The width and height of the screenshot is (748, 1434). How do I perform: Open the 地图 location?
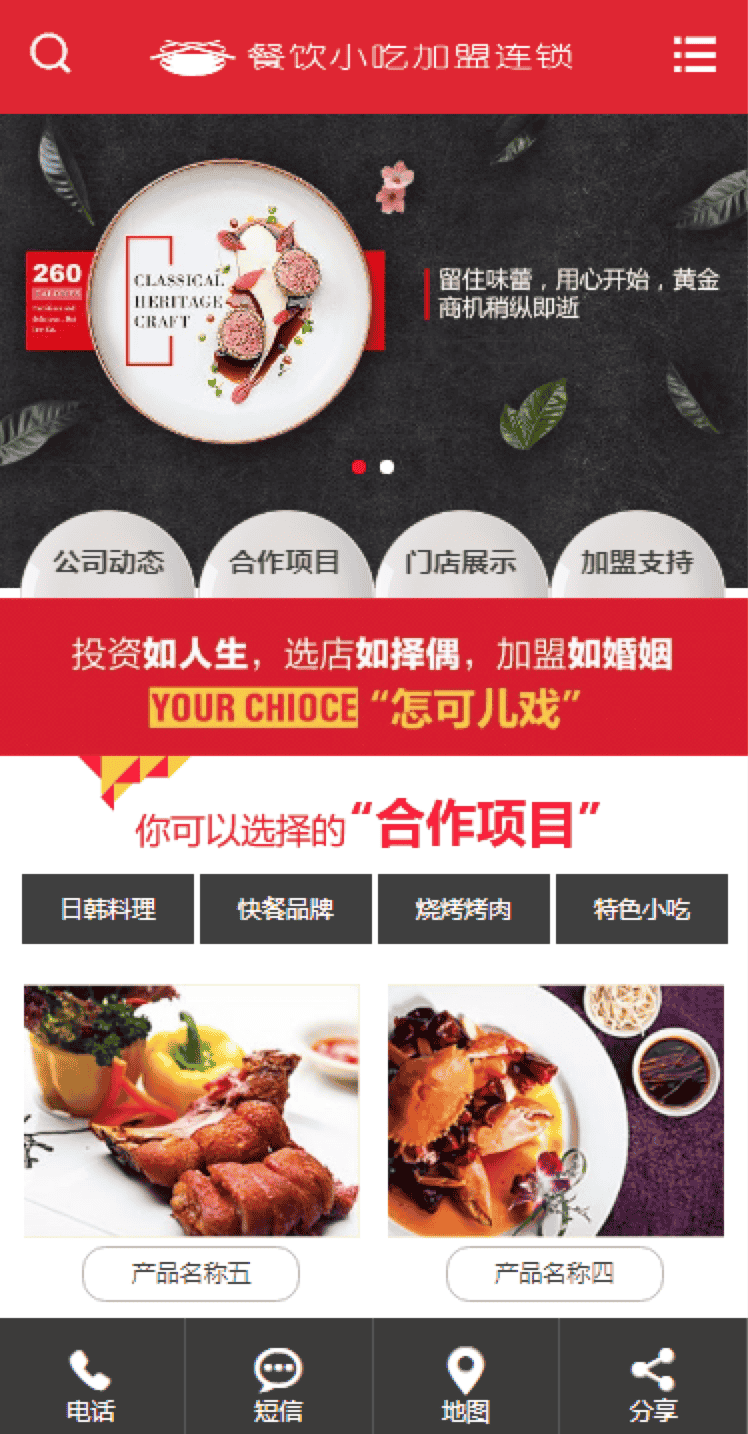465,1385
